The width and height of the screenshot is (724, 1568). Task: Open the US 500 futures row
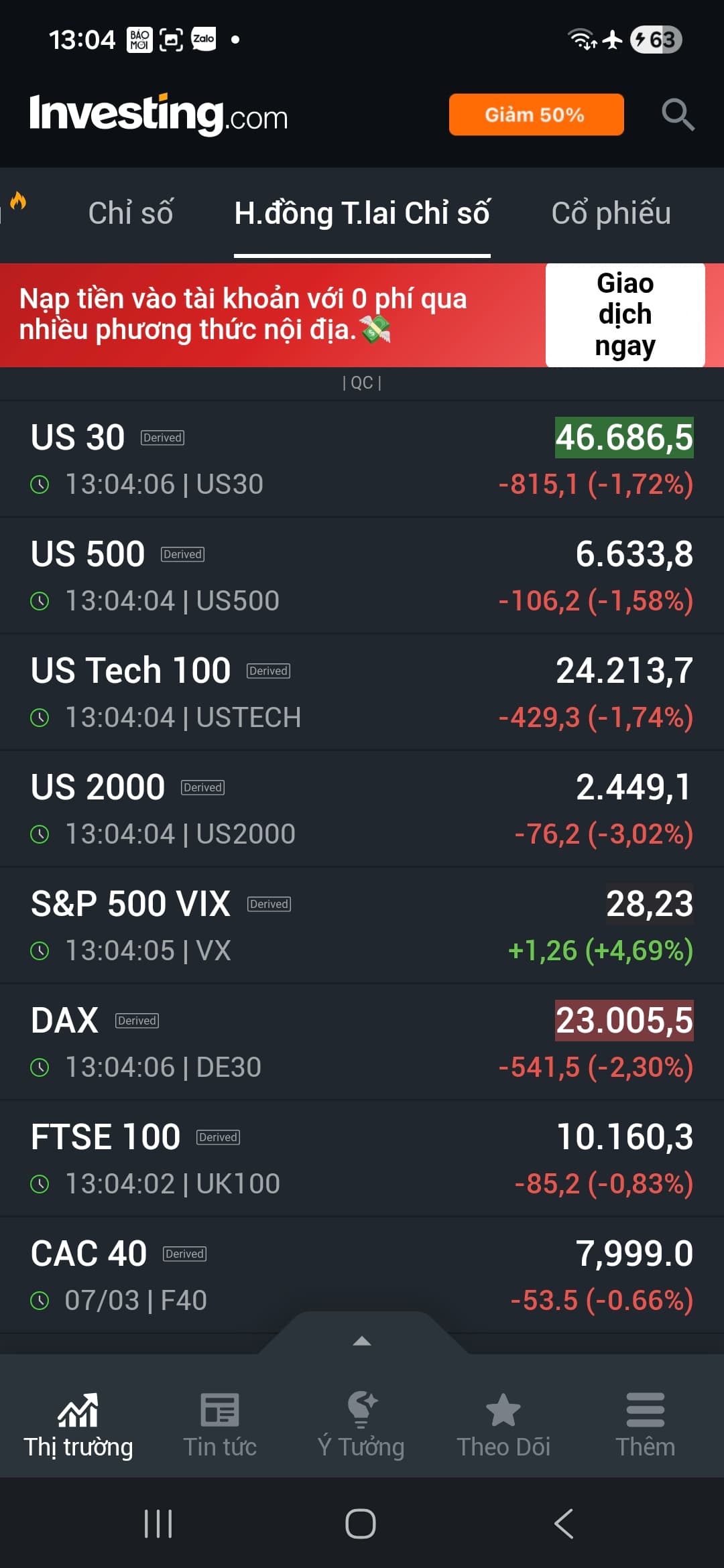click(362, 576)
